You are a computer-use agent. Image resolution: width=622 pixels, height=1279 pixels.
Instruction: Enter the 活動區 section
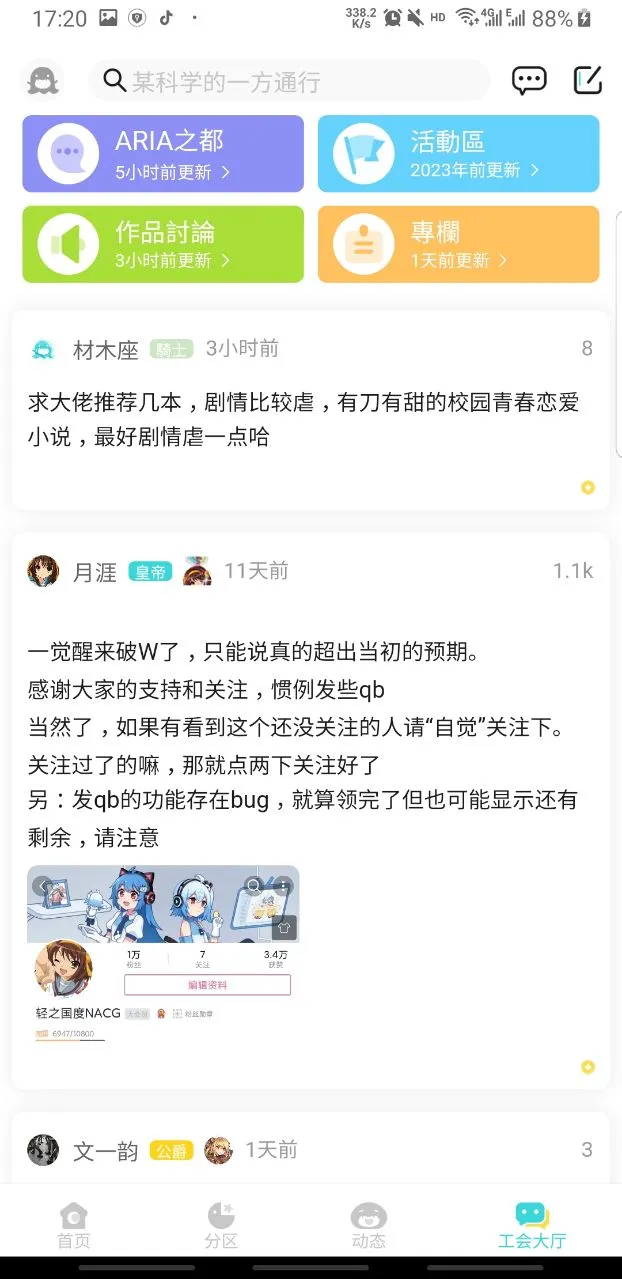point(458,154)
